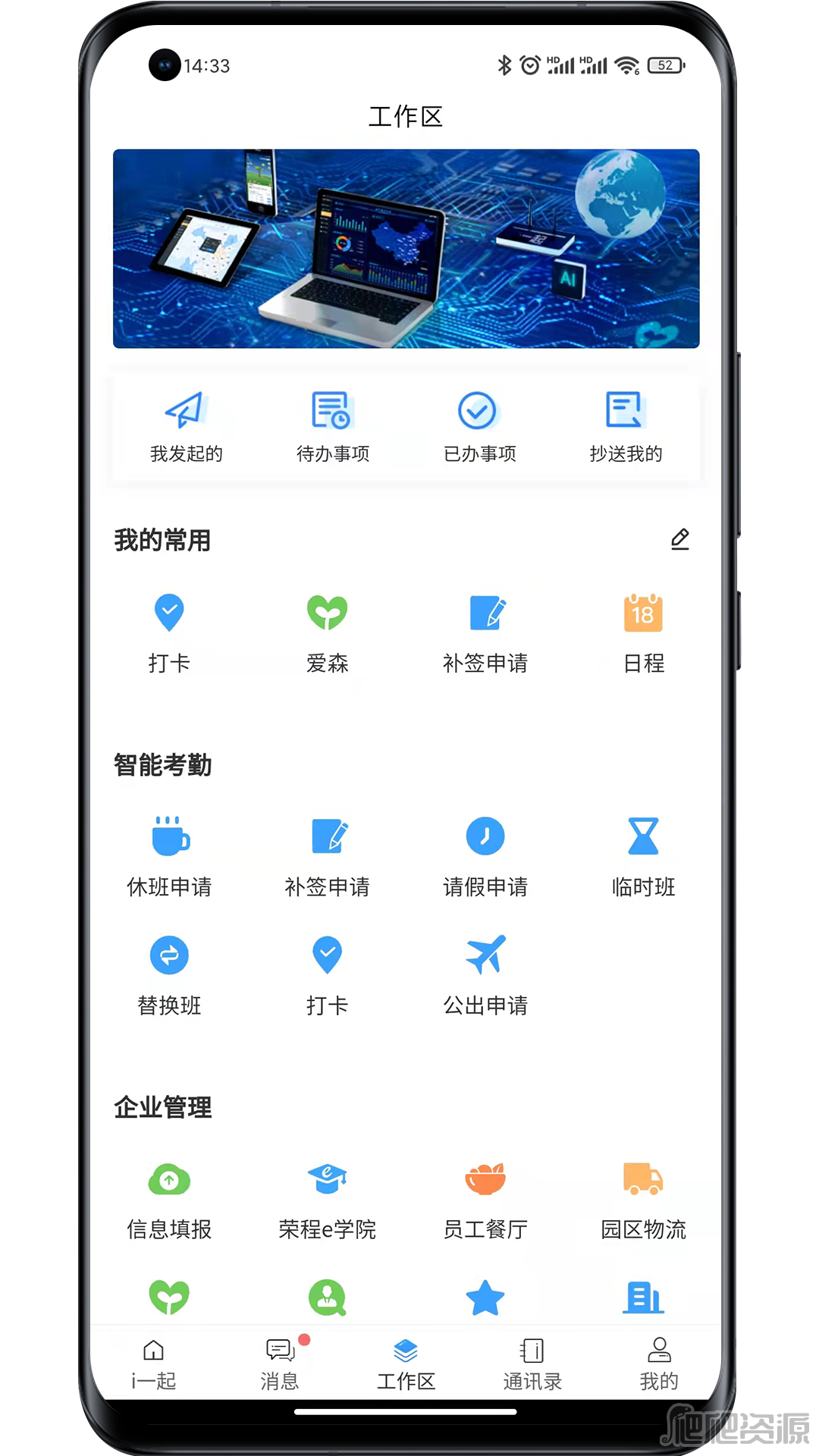Open 请假申请 form
This screenshot has width=819, height=1456.
pyautogui.click(x=485, y=857)
